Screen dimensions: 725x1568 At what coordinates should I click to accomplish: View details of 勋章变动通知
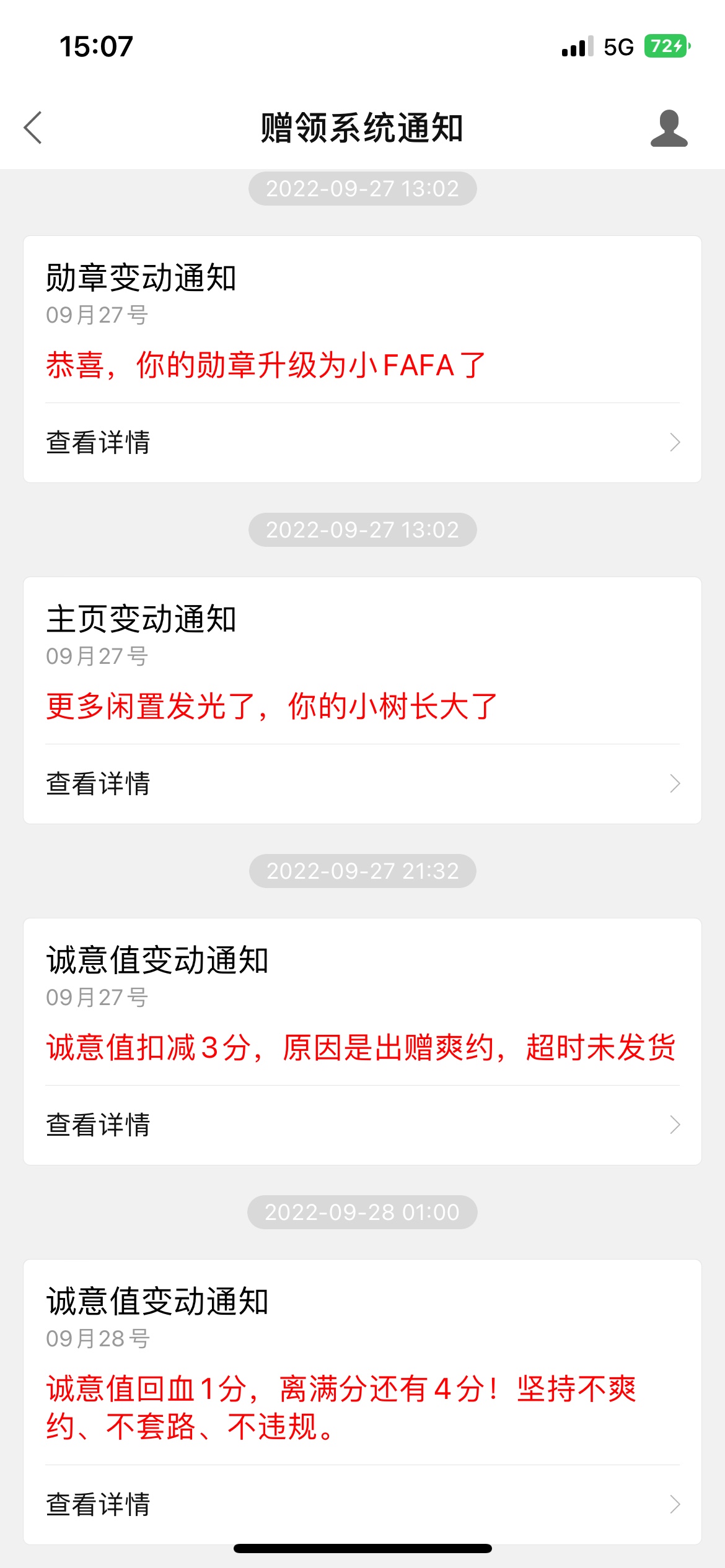(362, 442)
